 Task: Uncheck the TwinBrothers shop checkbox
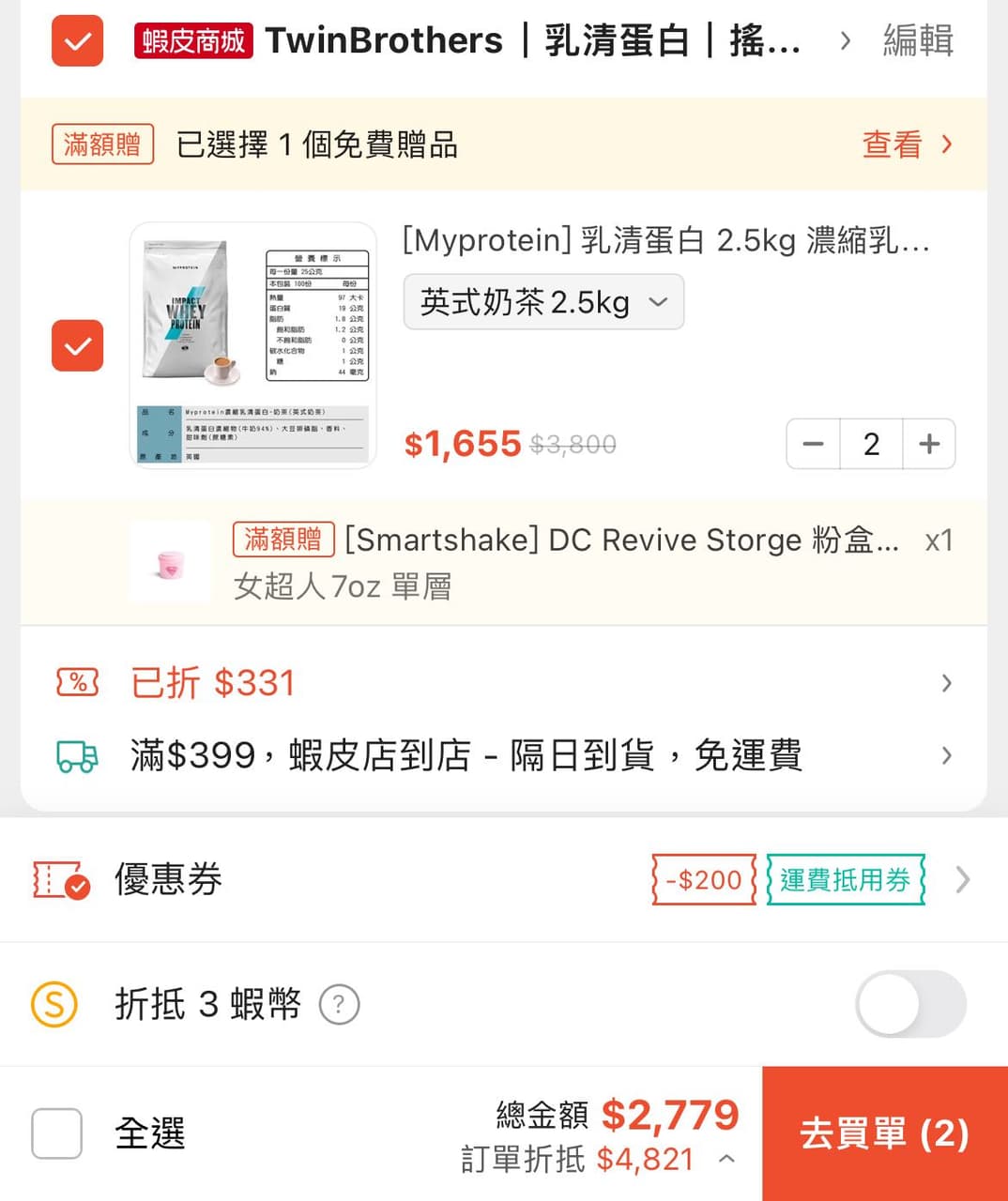[77, 41]
